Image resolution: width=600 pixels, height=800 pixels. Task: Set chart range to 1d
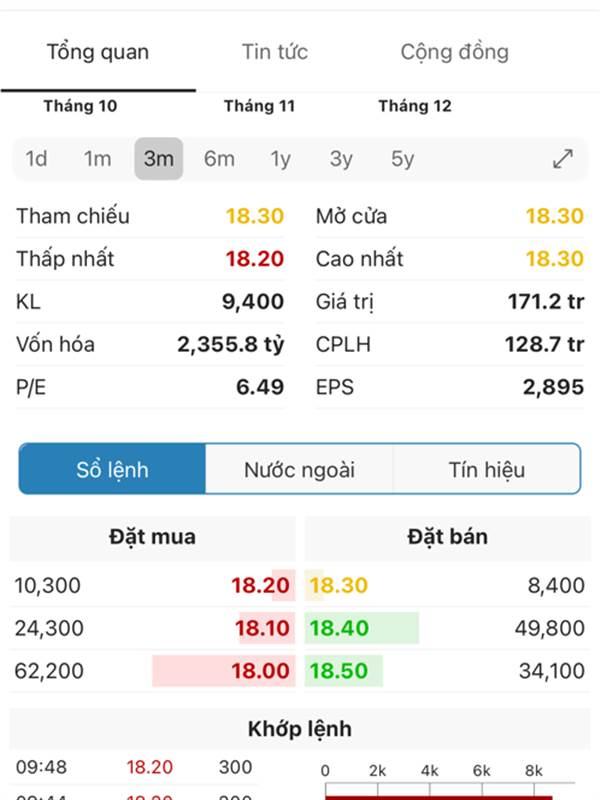point(37,159)
